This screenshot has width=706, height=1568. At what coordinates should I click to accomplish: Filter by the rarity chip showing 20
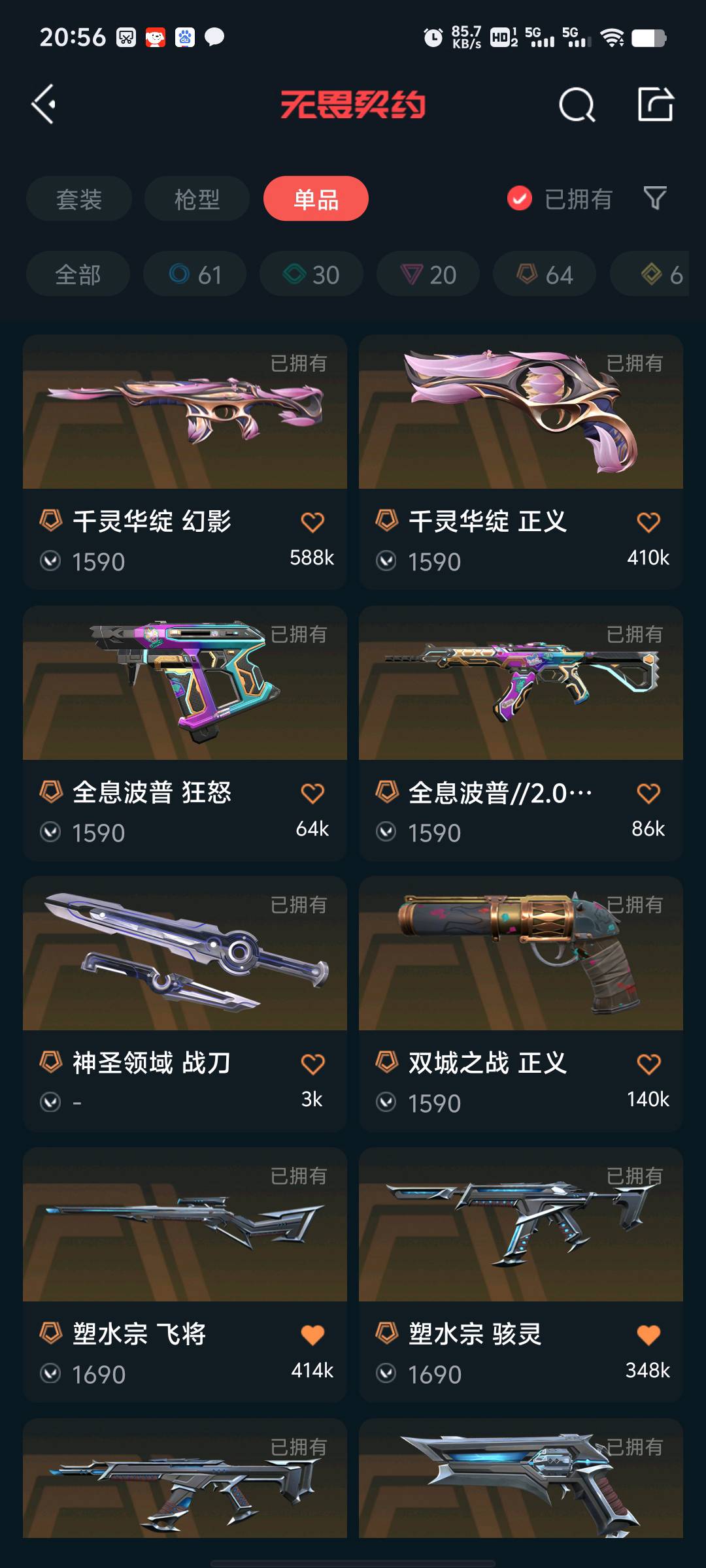pyautogui.click(x=428, y=274)
